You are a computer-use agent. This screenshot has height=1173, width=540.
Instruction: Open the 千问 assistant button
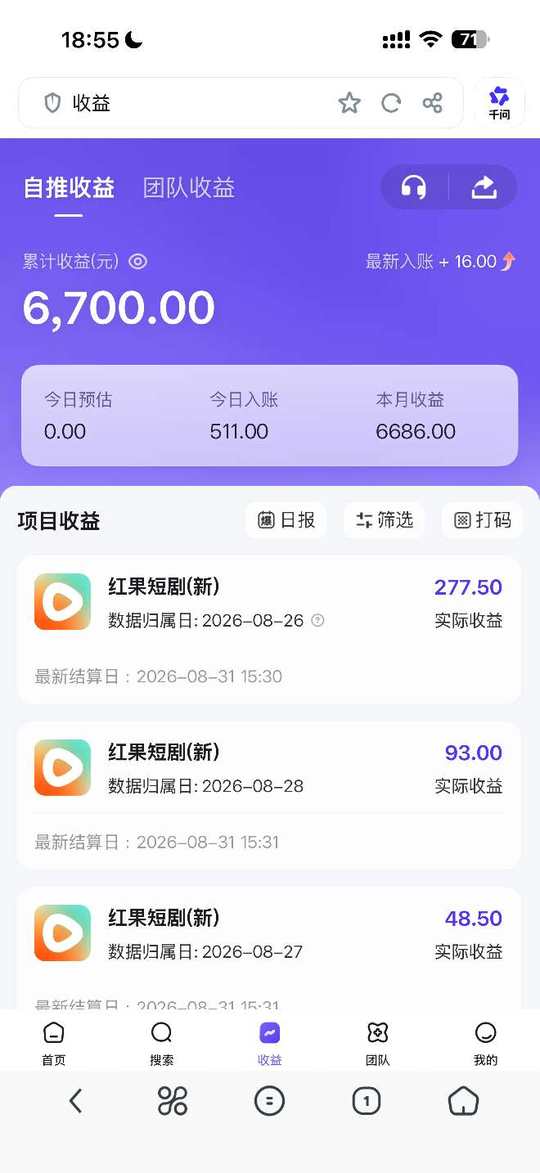[499, 103]
